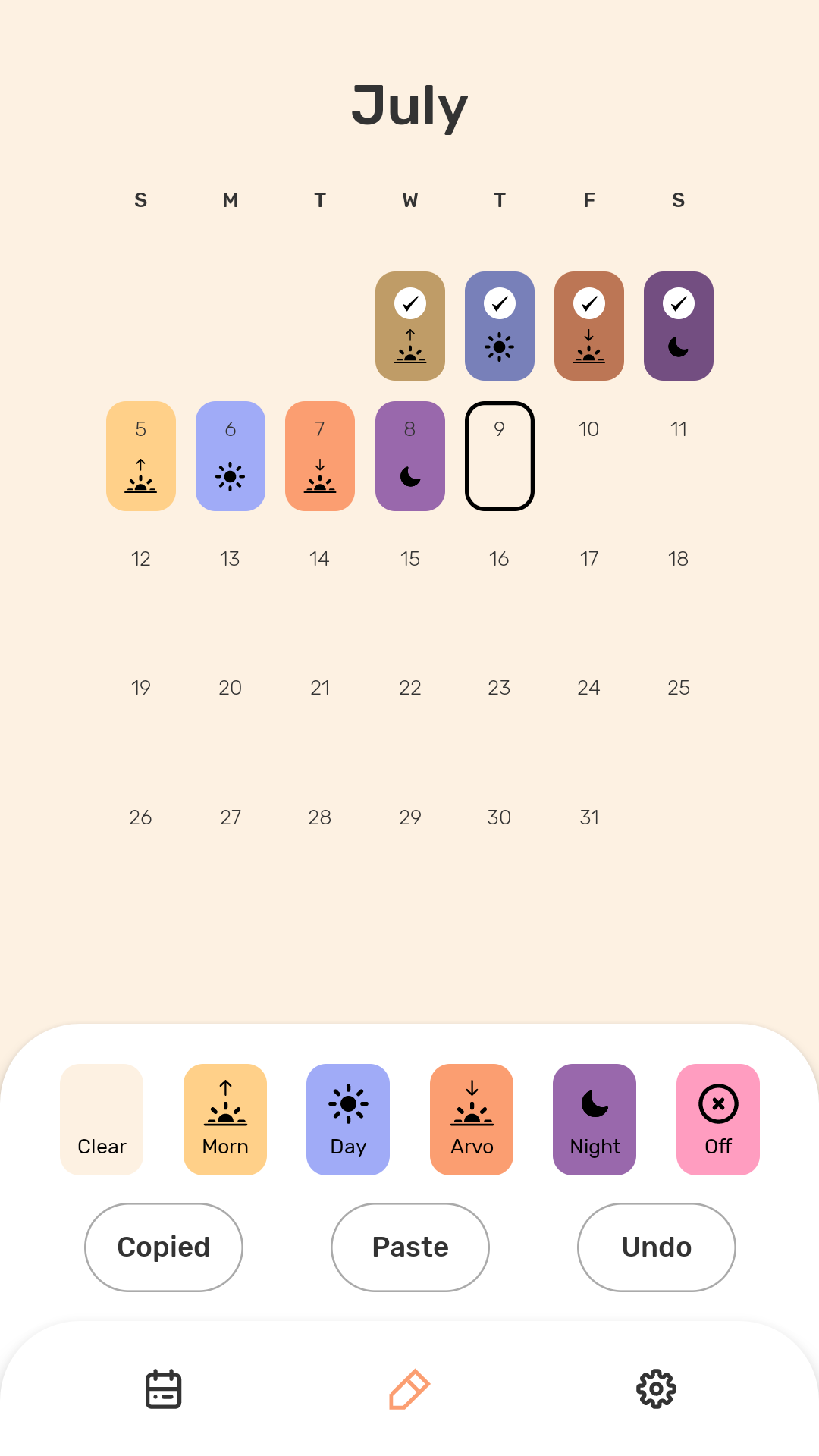Image resolution: width=819 pixels, height=1456 pixels.
Task: Select July 10 on the calendar
Action: [x=589, y=455]
